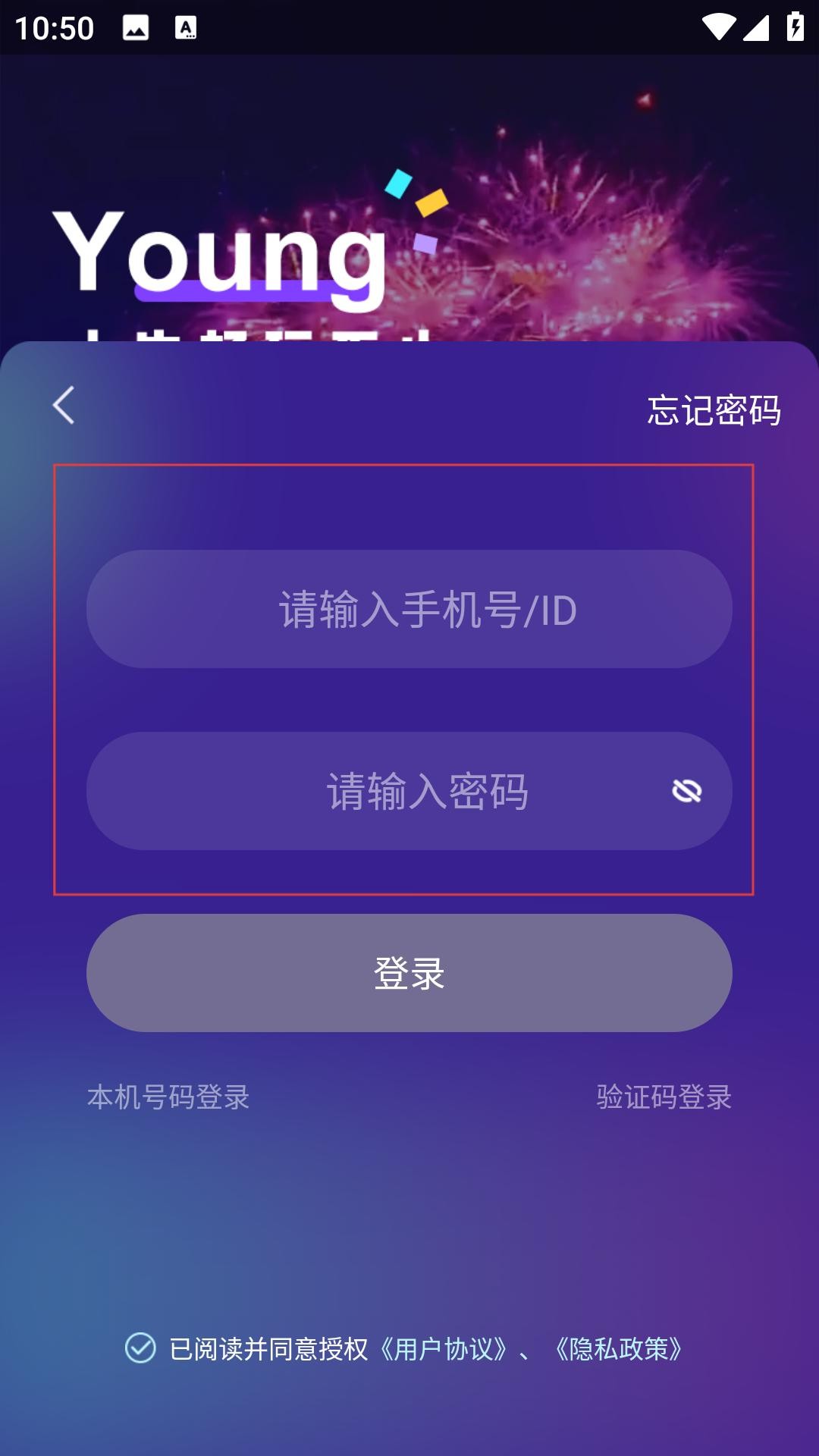The height and width of the screenshot is (1456, 819).
Task: Open 忘记密码 forgot password link
Action: [714, 410]
